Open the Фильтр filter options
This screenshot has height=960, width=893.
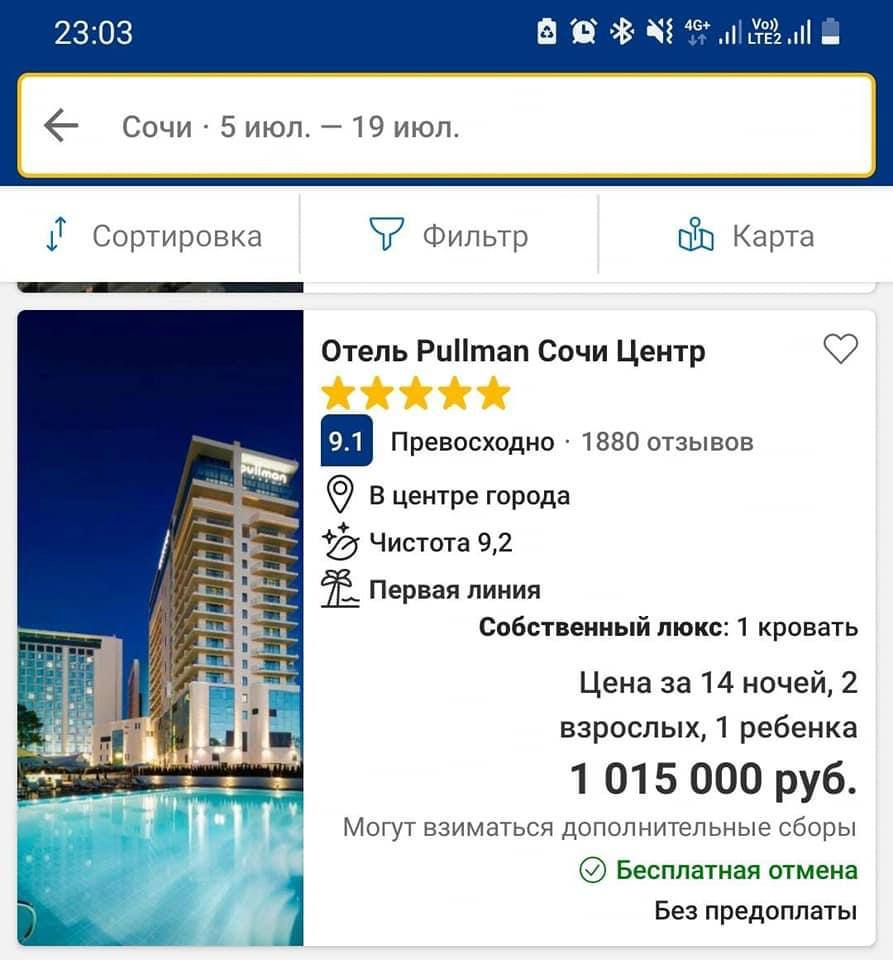pos(449,236)
